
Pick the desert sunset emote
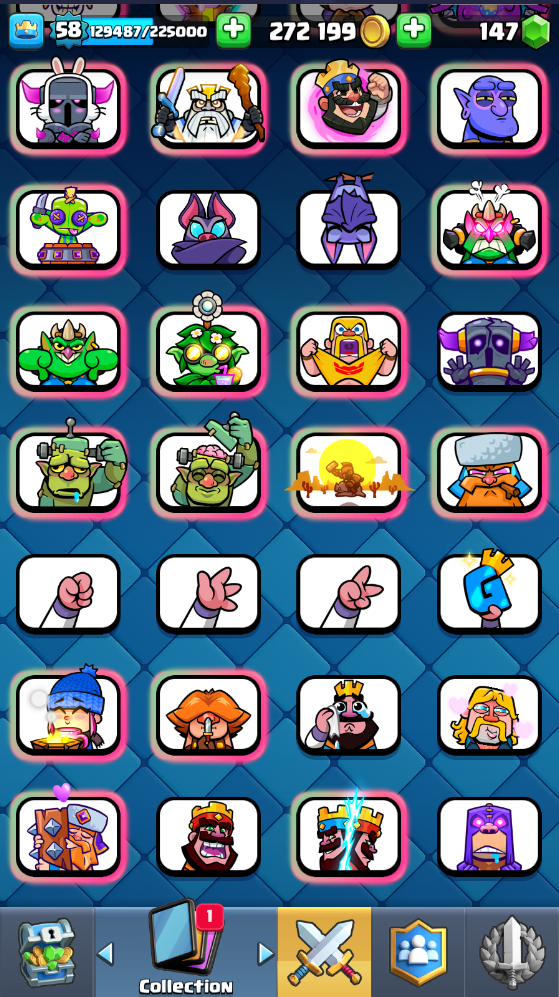coord(349,472)
